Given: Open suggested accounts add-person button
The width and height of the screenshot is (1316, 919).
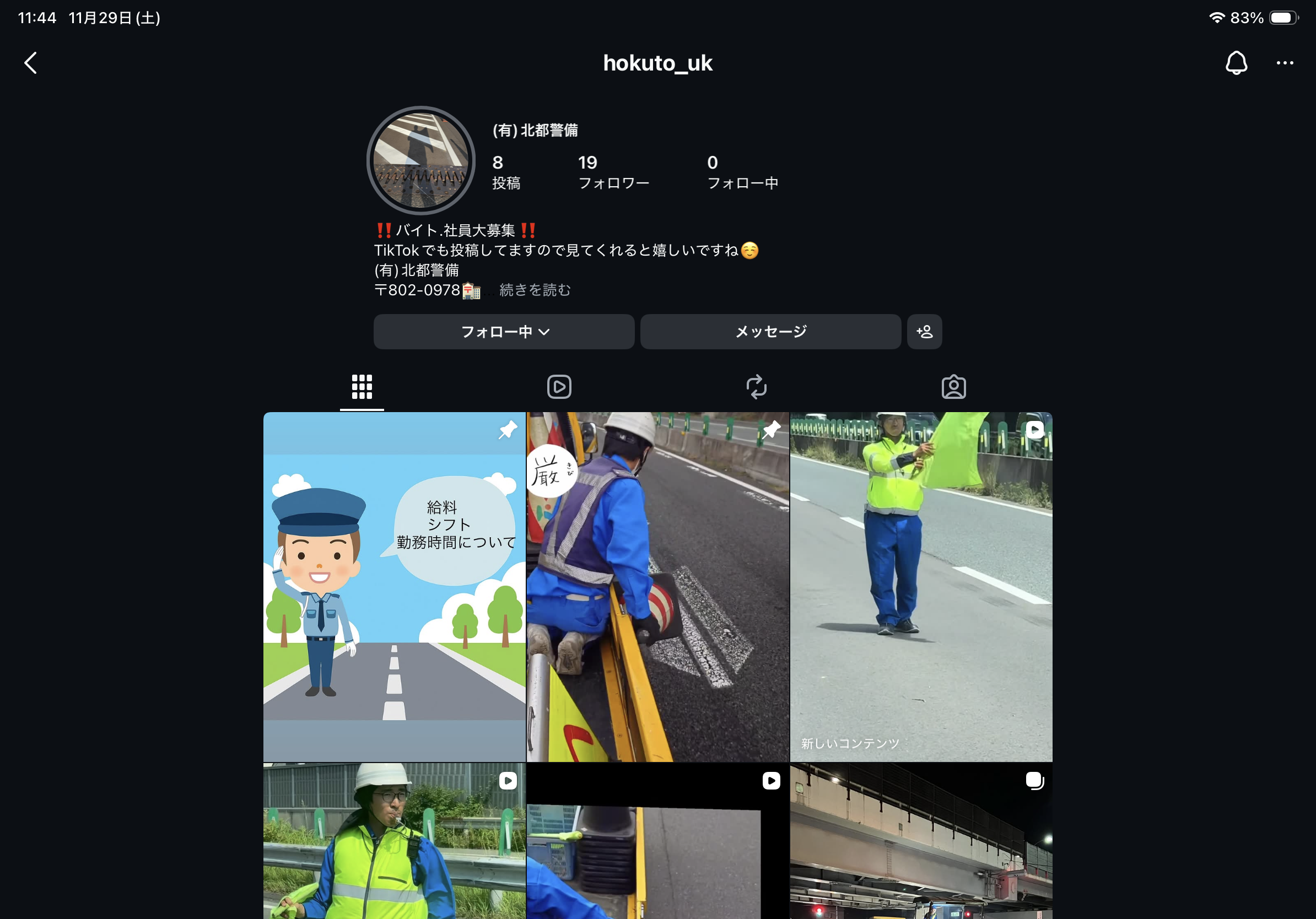Looking at the screenshot, I should 924,332.
